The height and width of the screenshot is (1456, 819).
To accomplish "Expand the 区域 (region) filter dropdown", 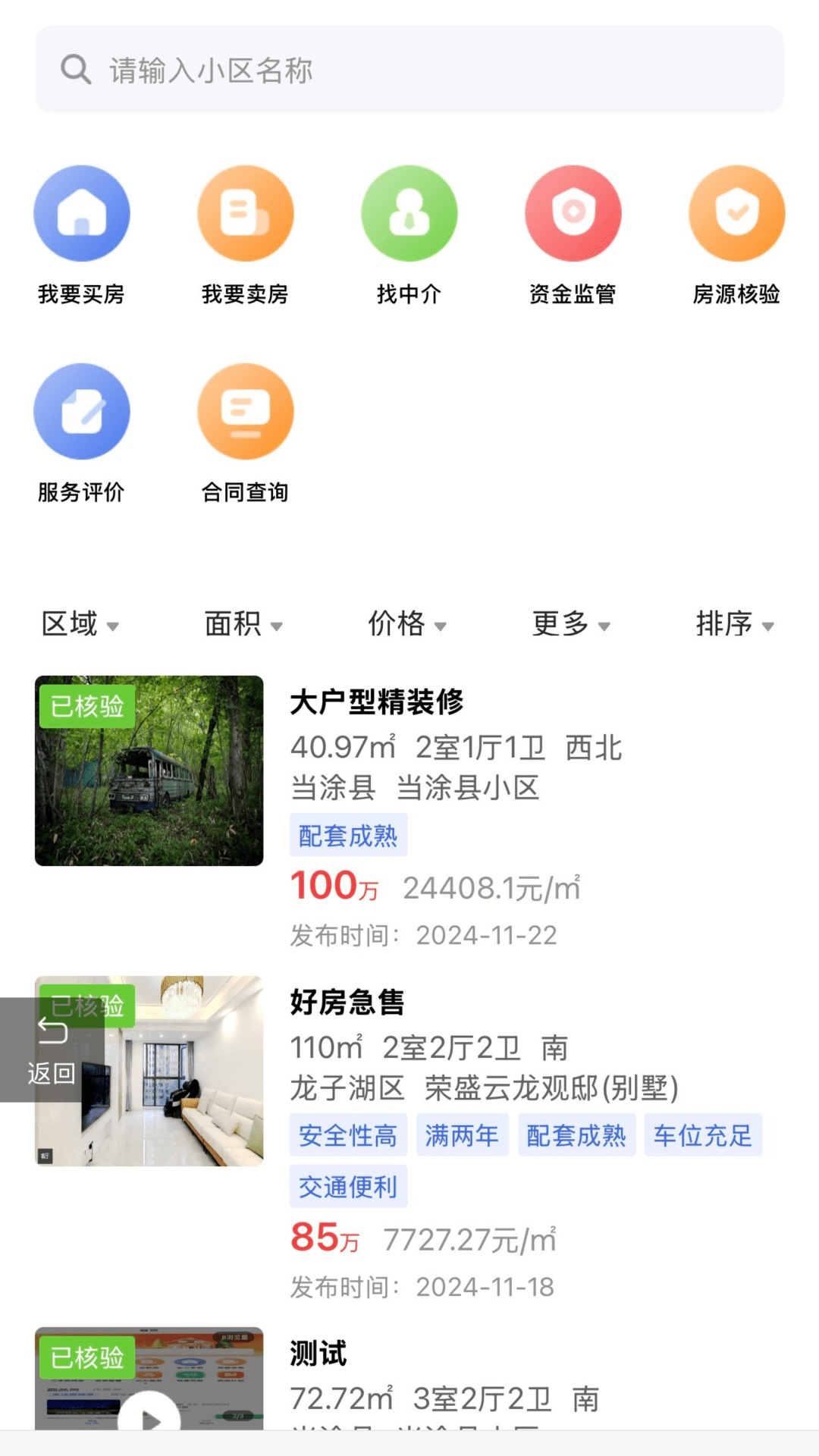I will [x=80, y=624].
